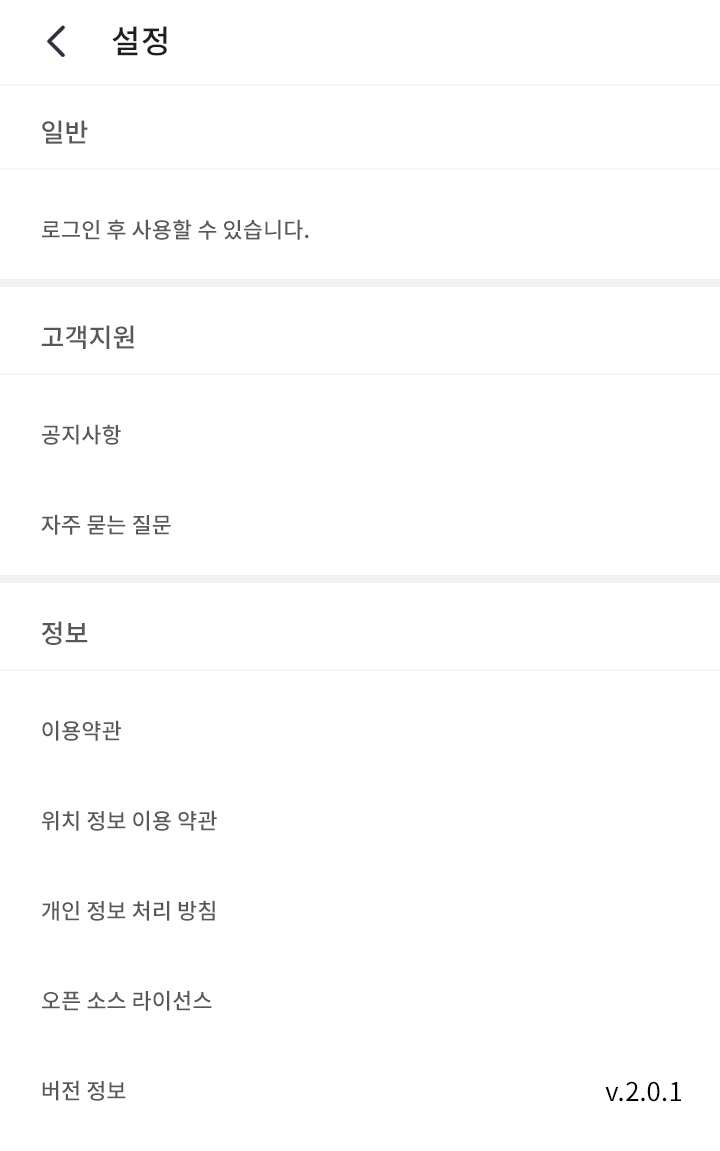
Task: Open 위치 정보 이용 약관
Action: tap(129, 821)
